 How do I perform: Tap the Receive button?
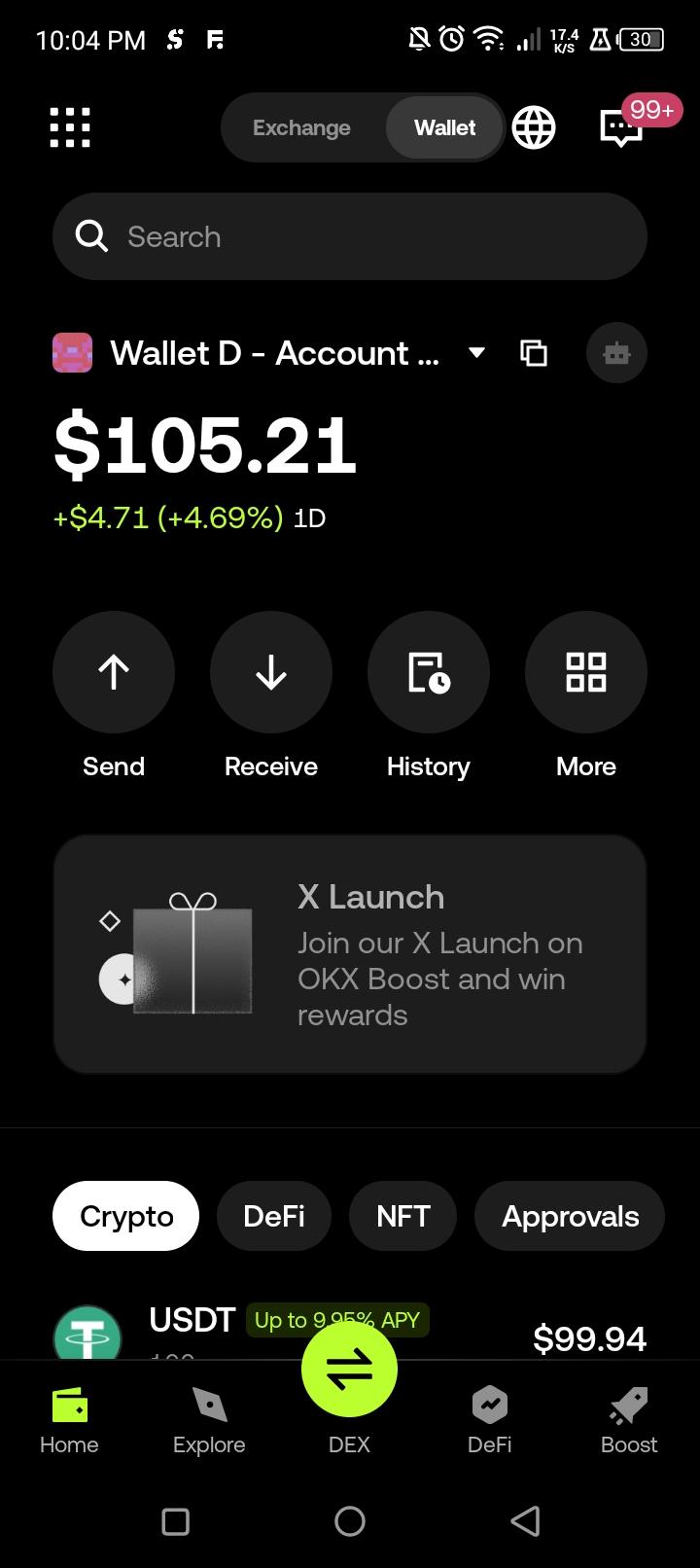[x=271, y=672]
